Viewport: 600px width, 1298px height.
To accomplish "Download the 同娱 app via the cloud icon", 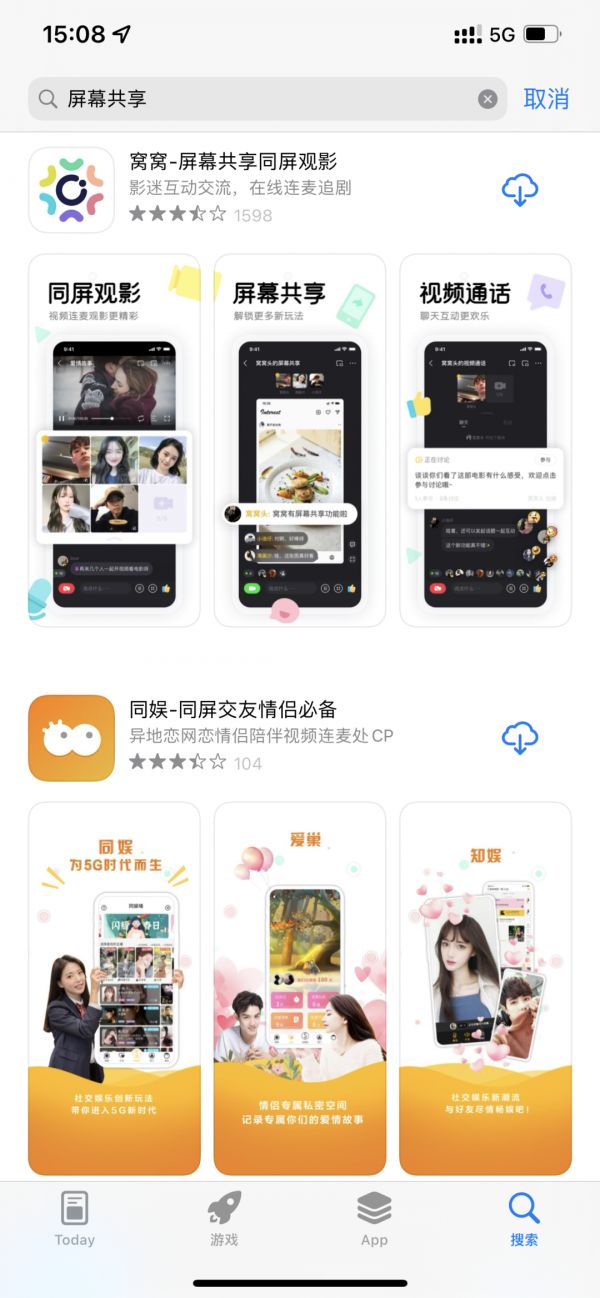I will coord(519,738).
